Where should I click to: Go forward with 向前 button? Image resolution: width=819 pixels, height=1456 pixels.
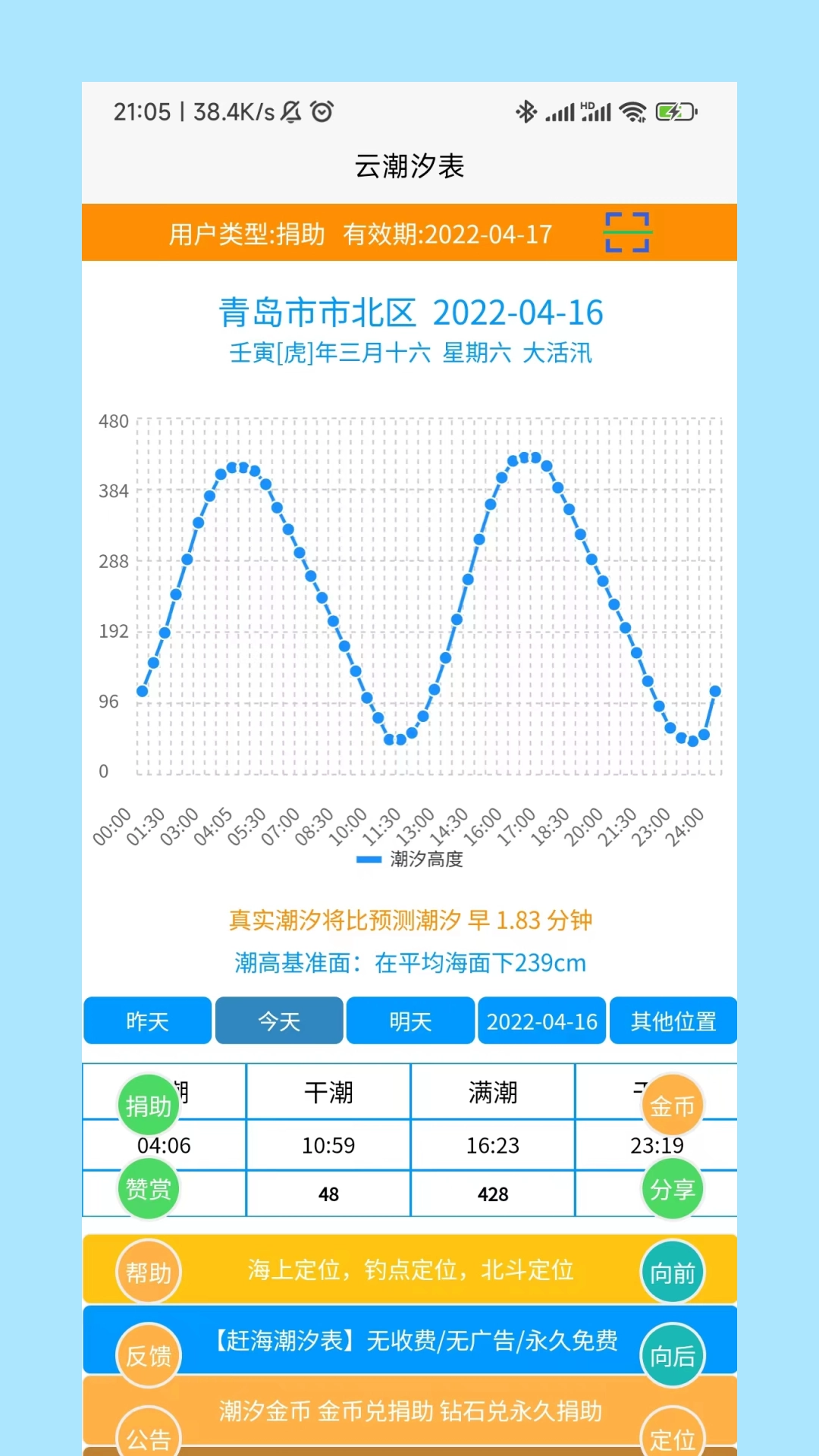672,1272
